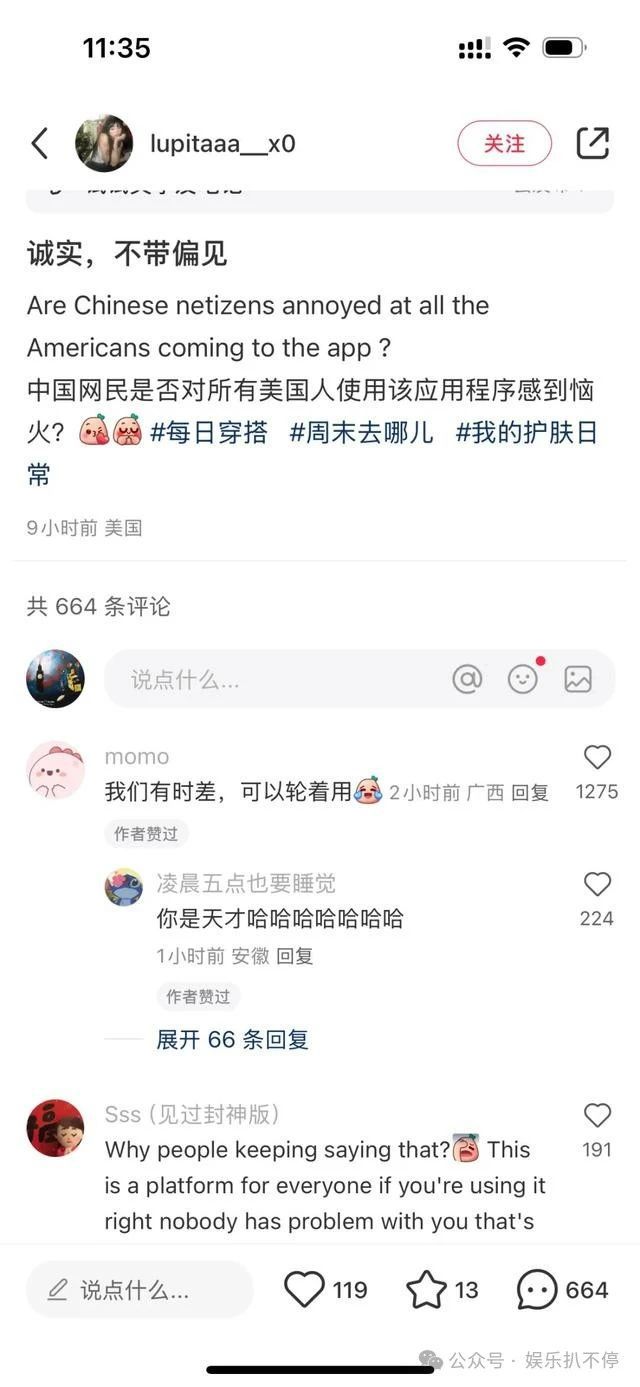The width and height of the screenshot is (640, 1387).
Task: Like 凌晨五点也要睡觉's reply
Action: [x=597, y=885]
